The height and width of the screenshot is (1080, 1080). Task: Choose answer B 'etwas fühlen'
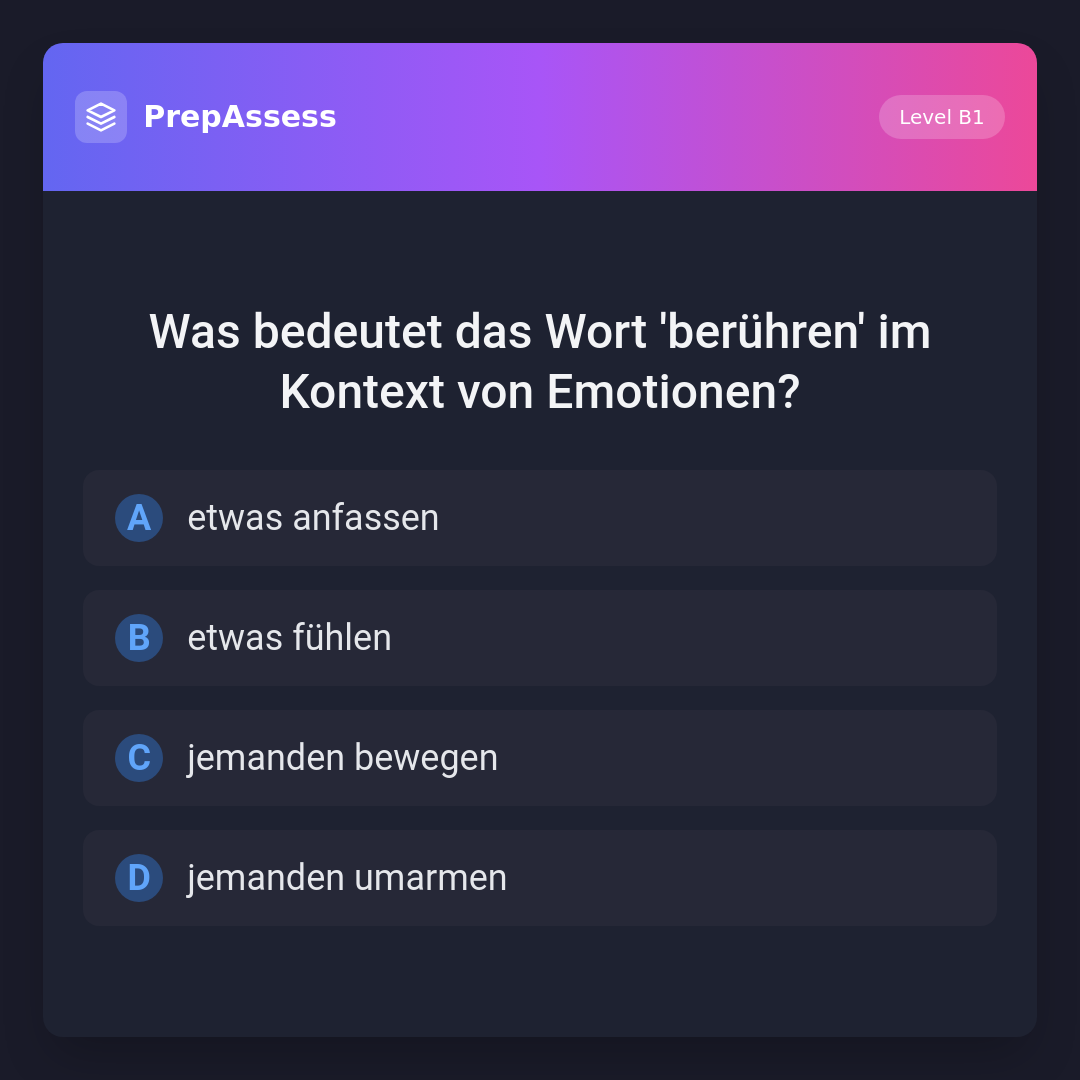539,638
